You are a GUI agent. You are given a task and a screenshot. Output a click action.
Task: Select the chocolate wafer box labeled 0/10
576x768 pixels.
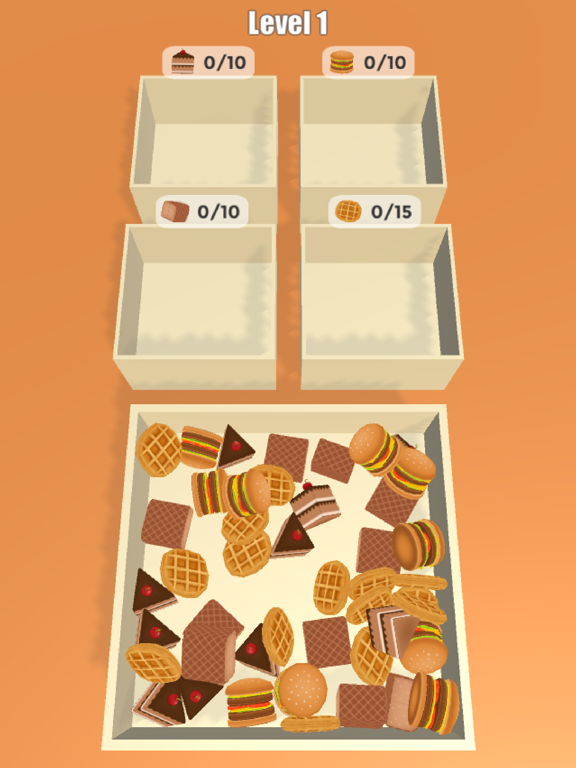click(x=195, y=306)
